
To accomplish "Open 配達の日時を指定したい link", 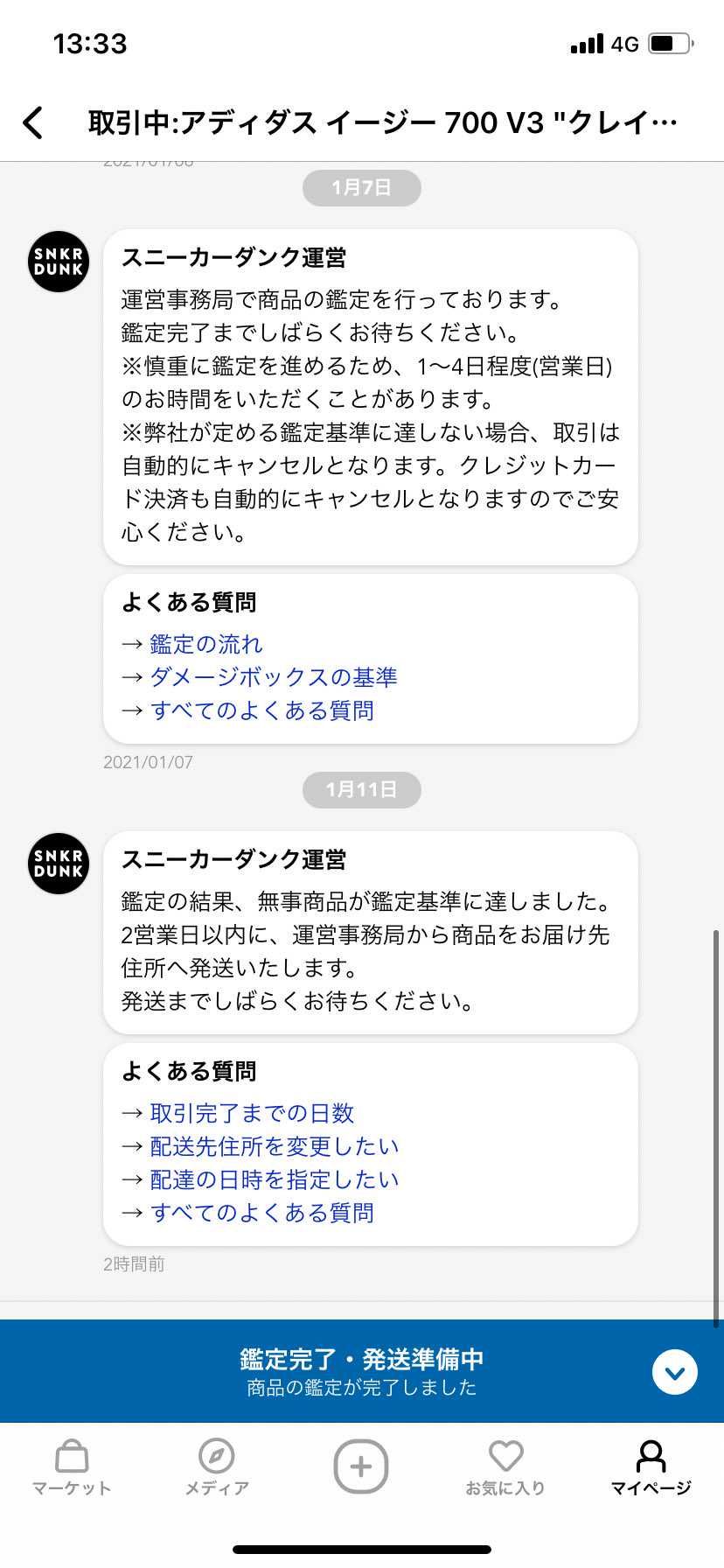I will 272,1179.
